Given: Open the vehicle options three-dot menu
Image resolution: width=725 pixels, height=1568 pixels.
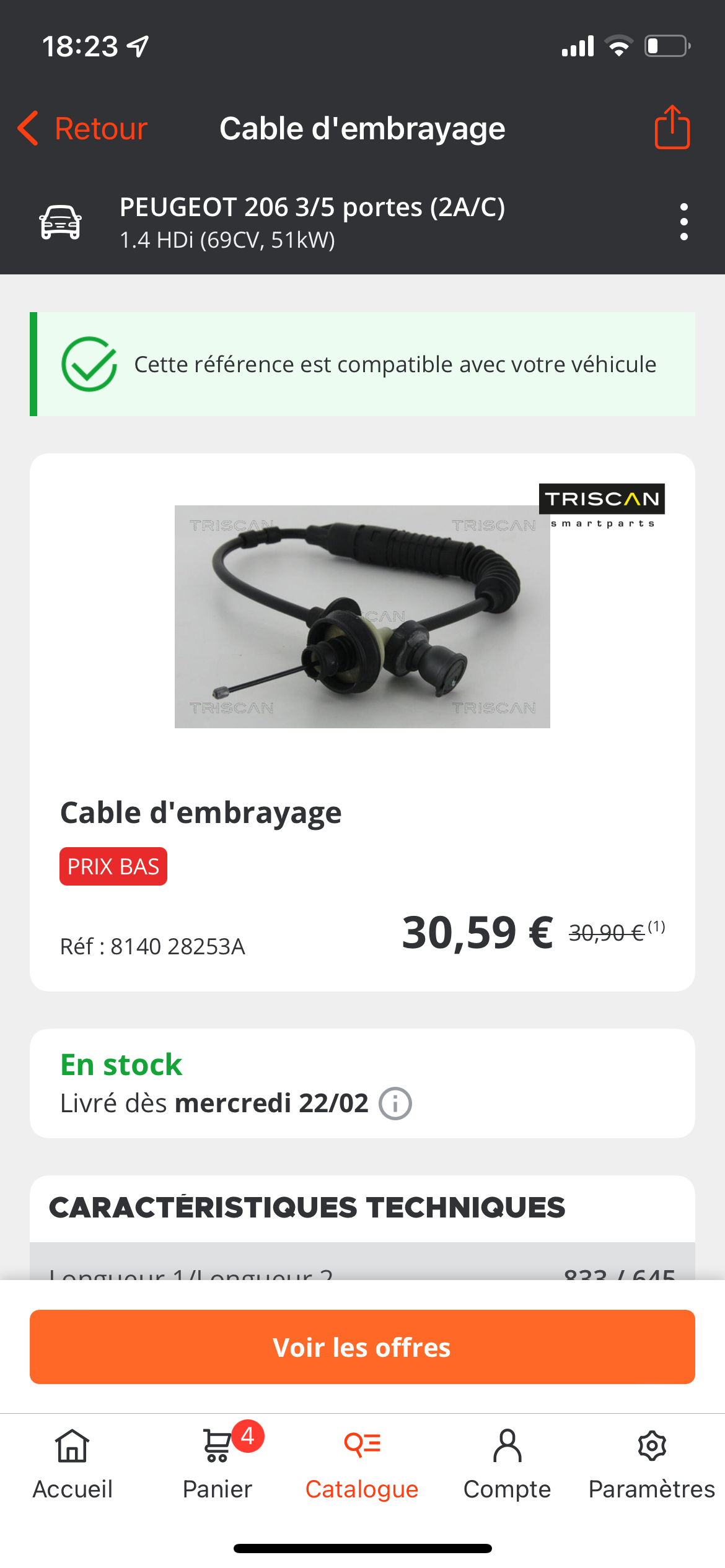Looking at the screenshot, I should coord(683,222).
